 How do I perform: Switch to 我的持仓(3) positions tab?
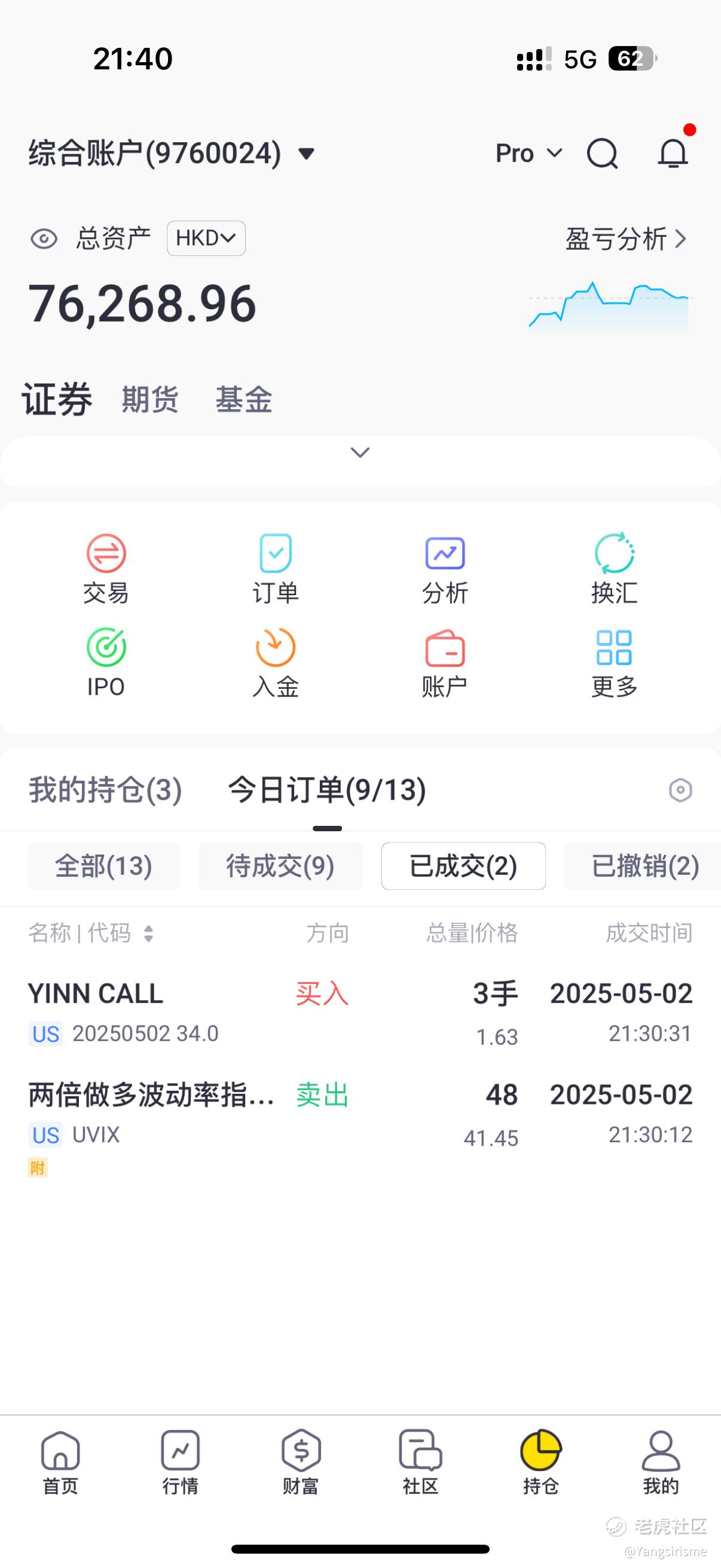pyautogui.click(x=105, y=789)
